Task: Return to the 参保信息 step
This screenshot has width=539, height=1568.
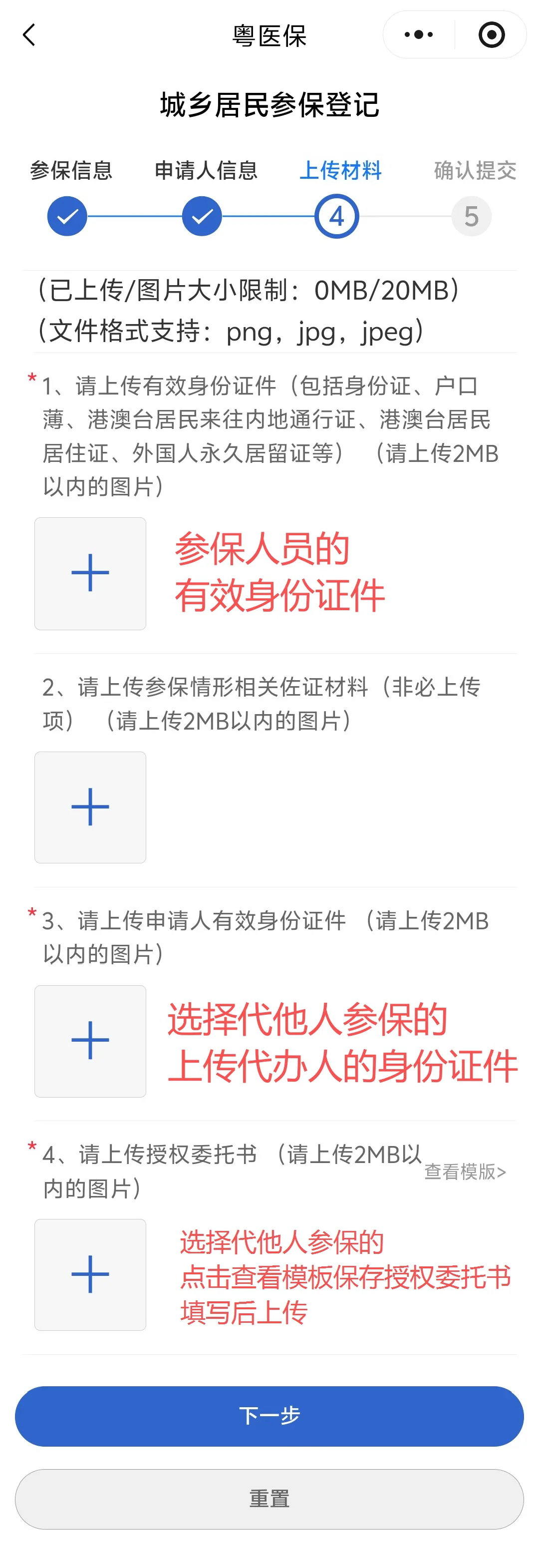Action: pyautogui.click(x=67, y=216)
